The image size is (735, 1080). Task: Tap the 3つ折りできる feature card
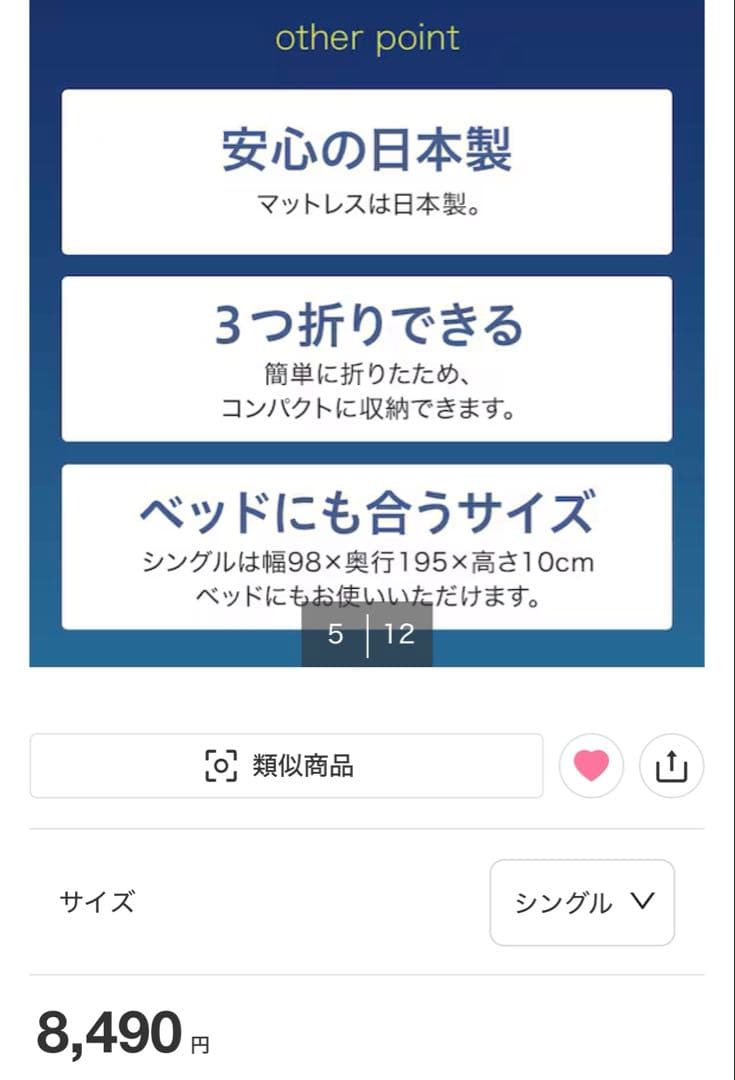coord(367,357)
